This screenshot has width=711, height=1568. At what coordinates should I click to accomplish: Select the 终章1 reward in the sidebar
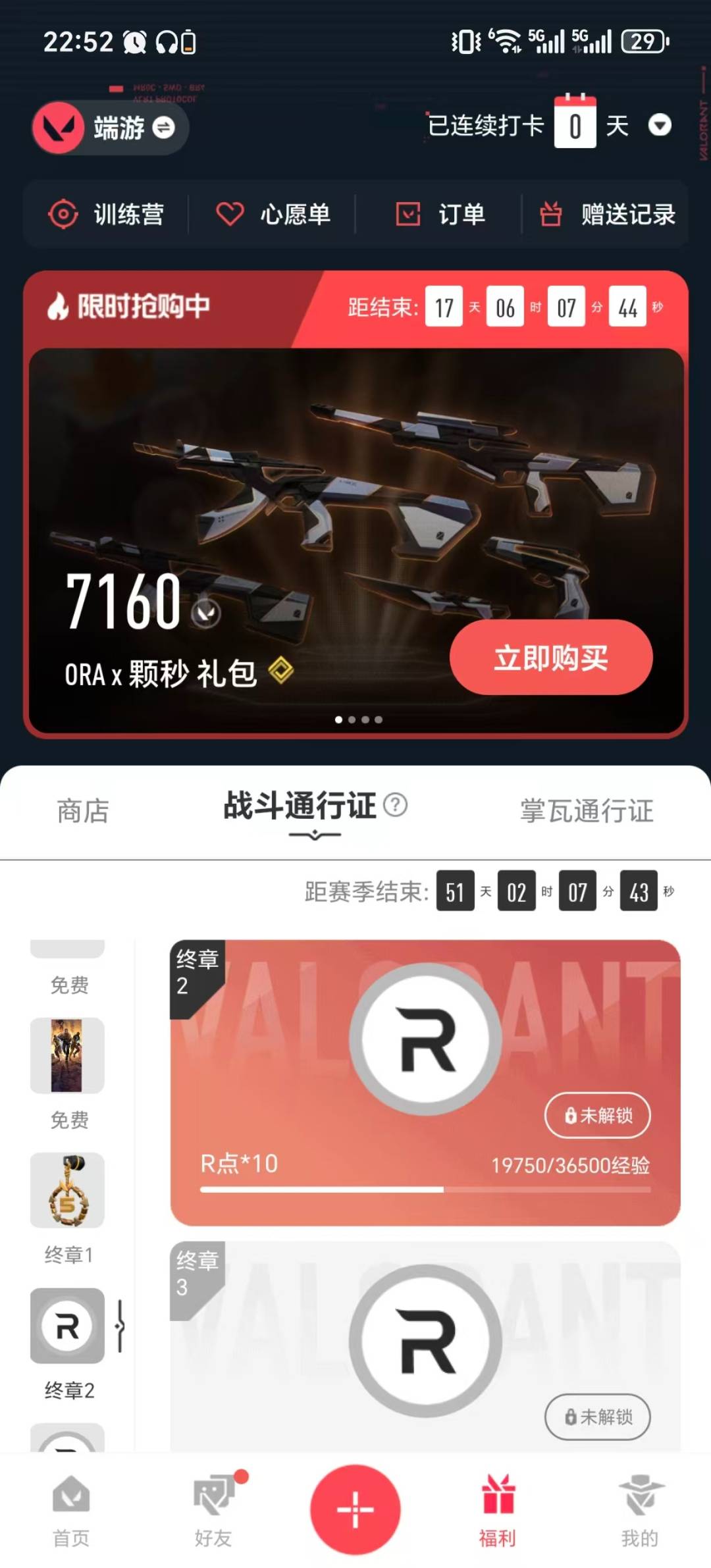(x=67, y=1191)
